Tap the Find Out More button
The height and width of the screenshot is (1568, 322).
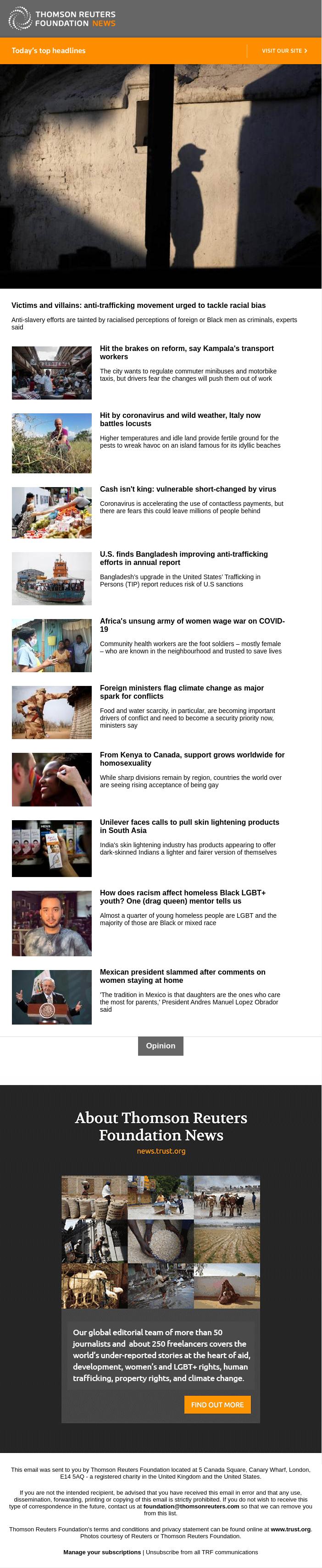217,1404
